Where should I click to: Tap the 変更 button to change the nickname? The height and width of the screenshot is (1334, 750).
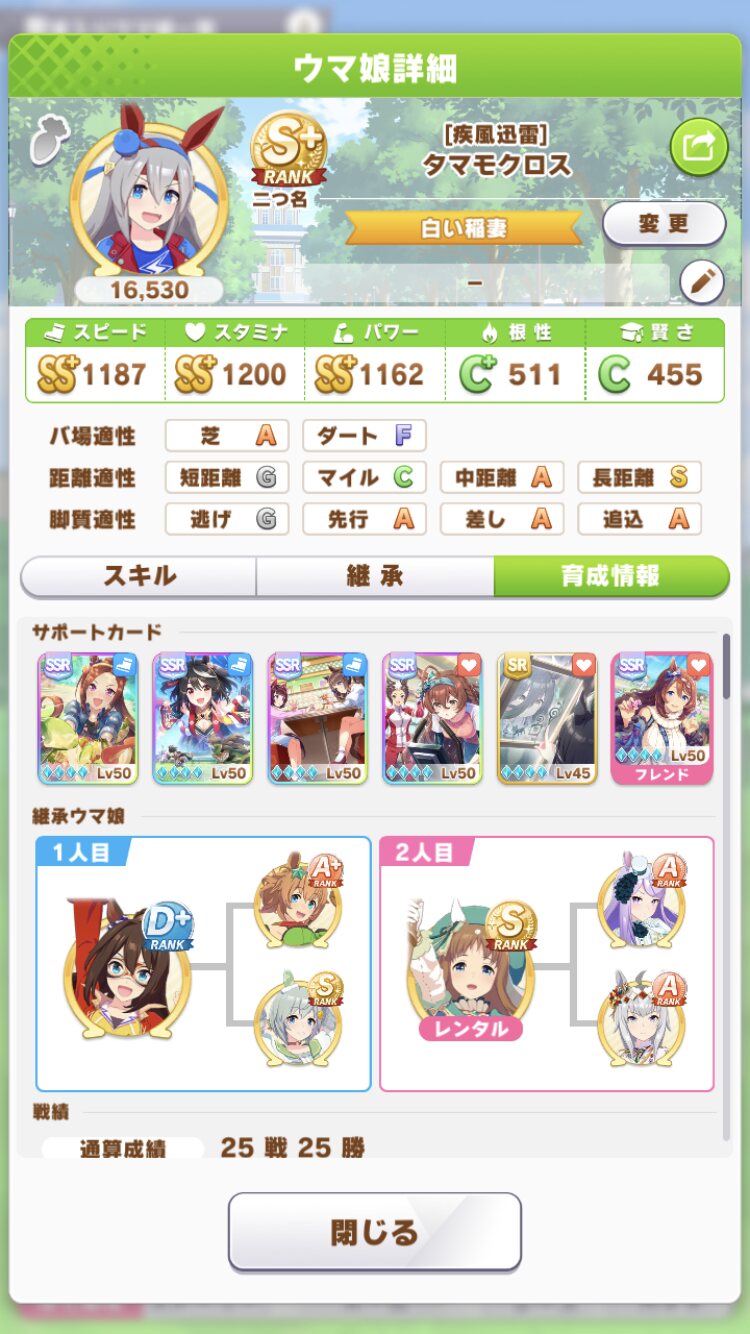coord(663,224)
